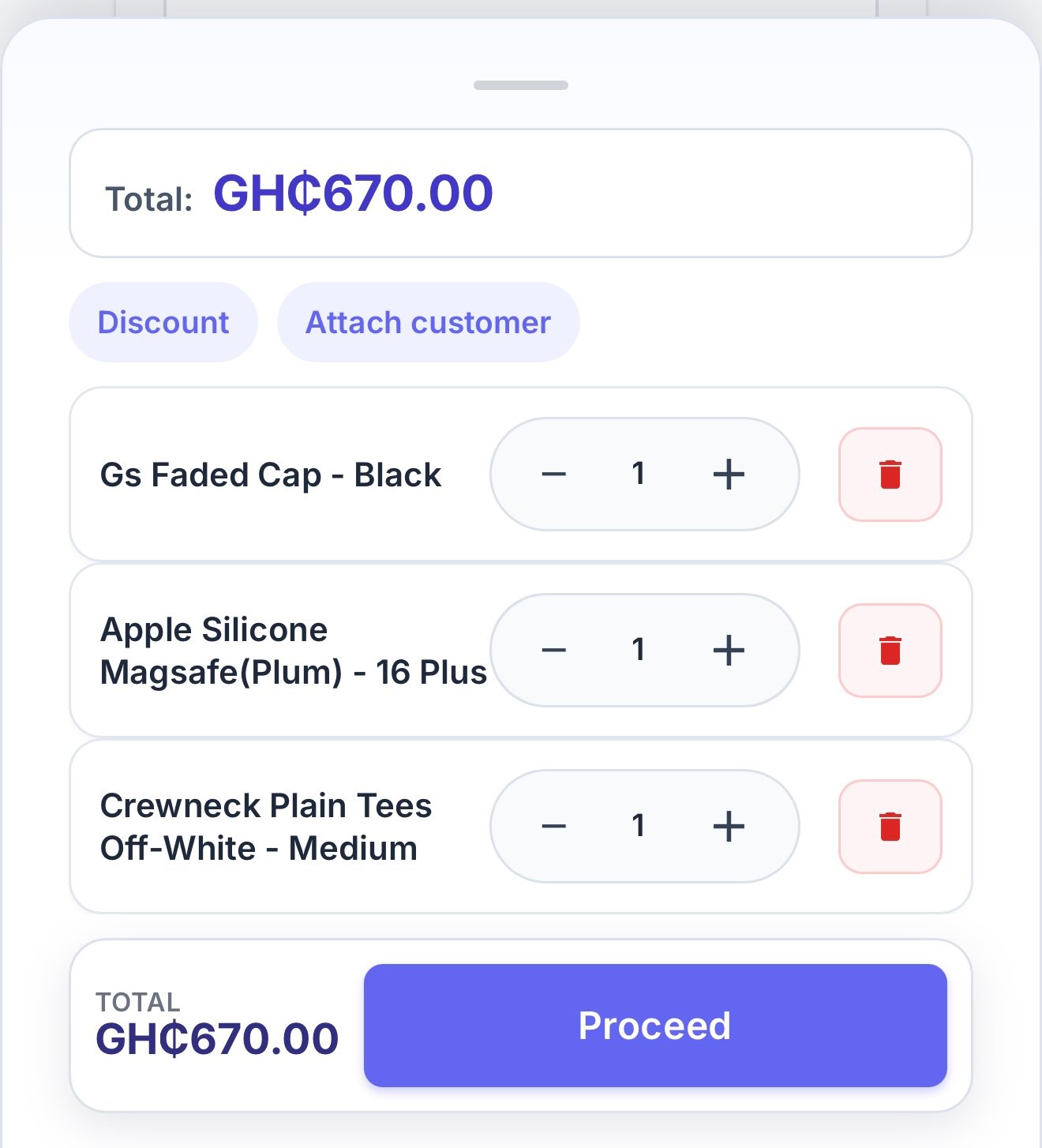This screenshot has width=1042, height=1148.
Task: Select the Crewneck Plain Tees product name
Action: (265, 826)
